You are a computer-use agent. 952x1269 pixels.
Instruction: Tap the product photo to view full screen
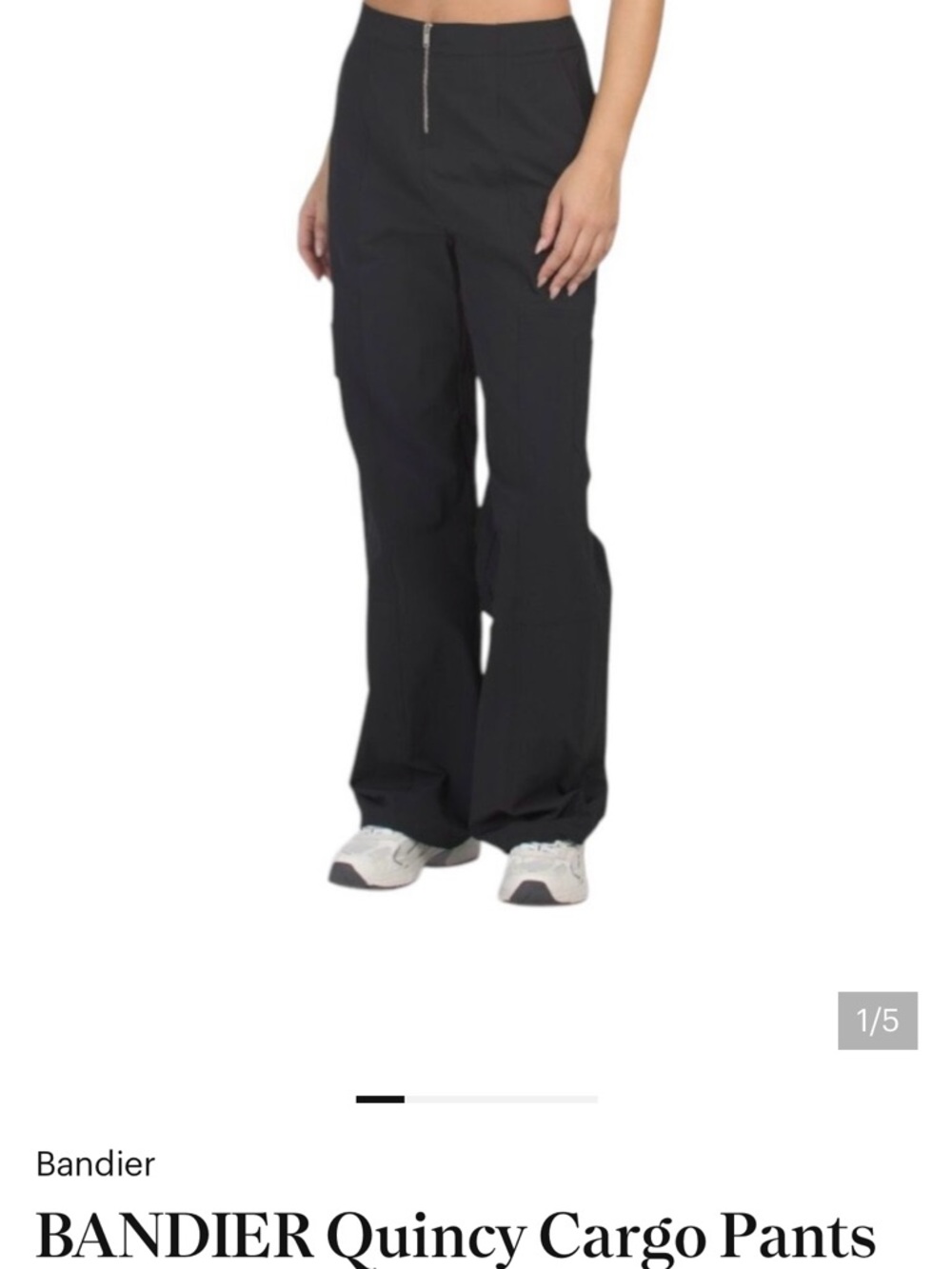point(466,476)
